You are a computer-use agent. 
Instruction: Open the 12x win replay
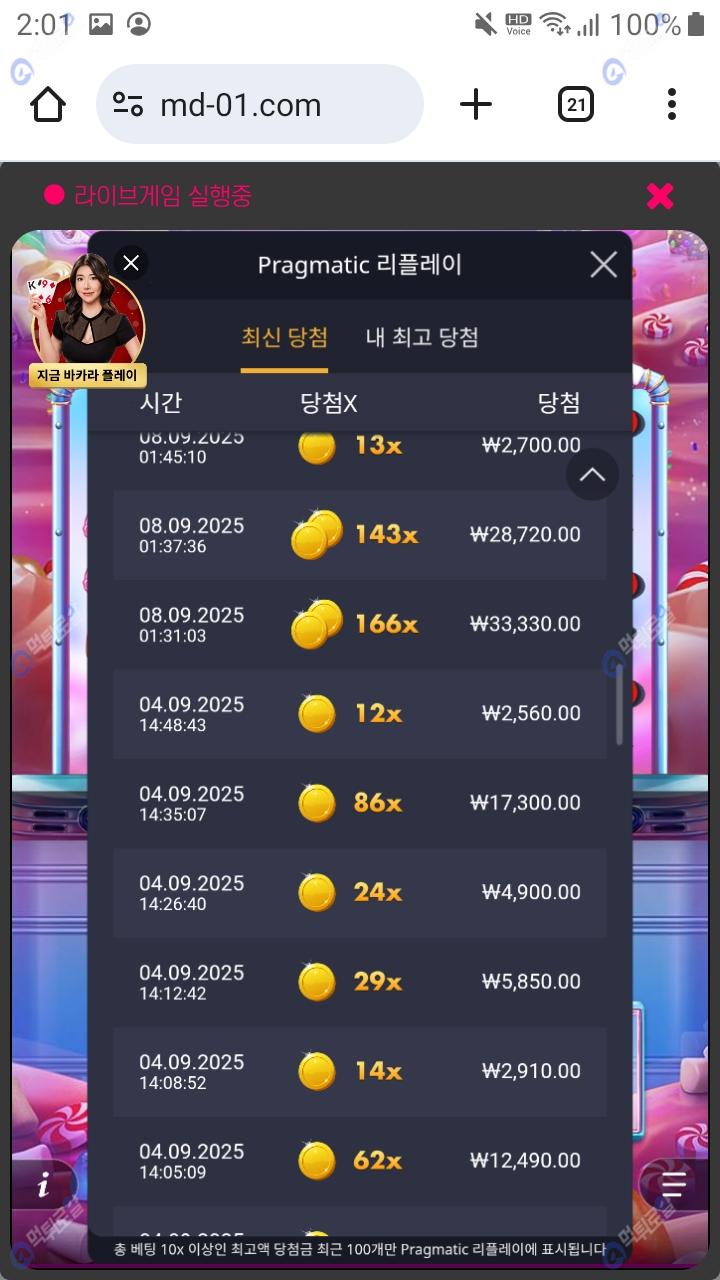point(359,714)
